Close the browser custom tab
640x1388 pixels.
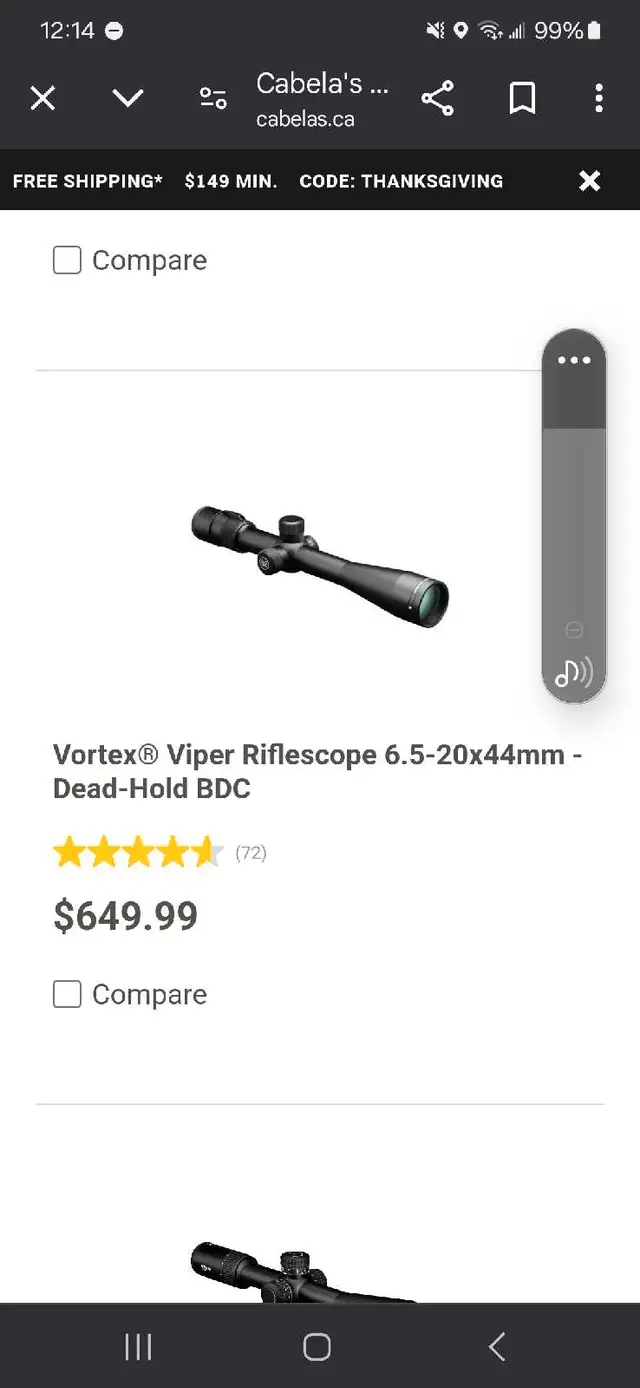[x=42, y=98]
